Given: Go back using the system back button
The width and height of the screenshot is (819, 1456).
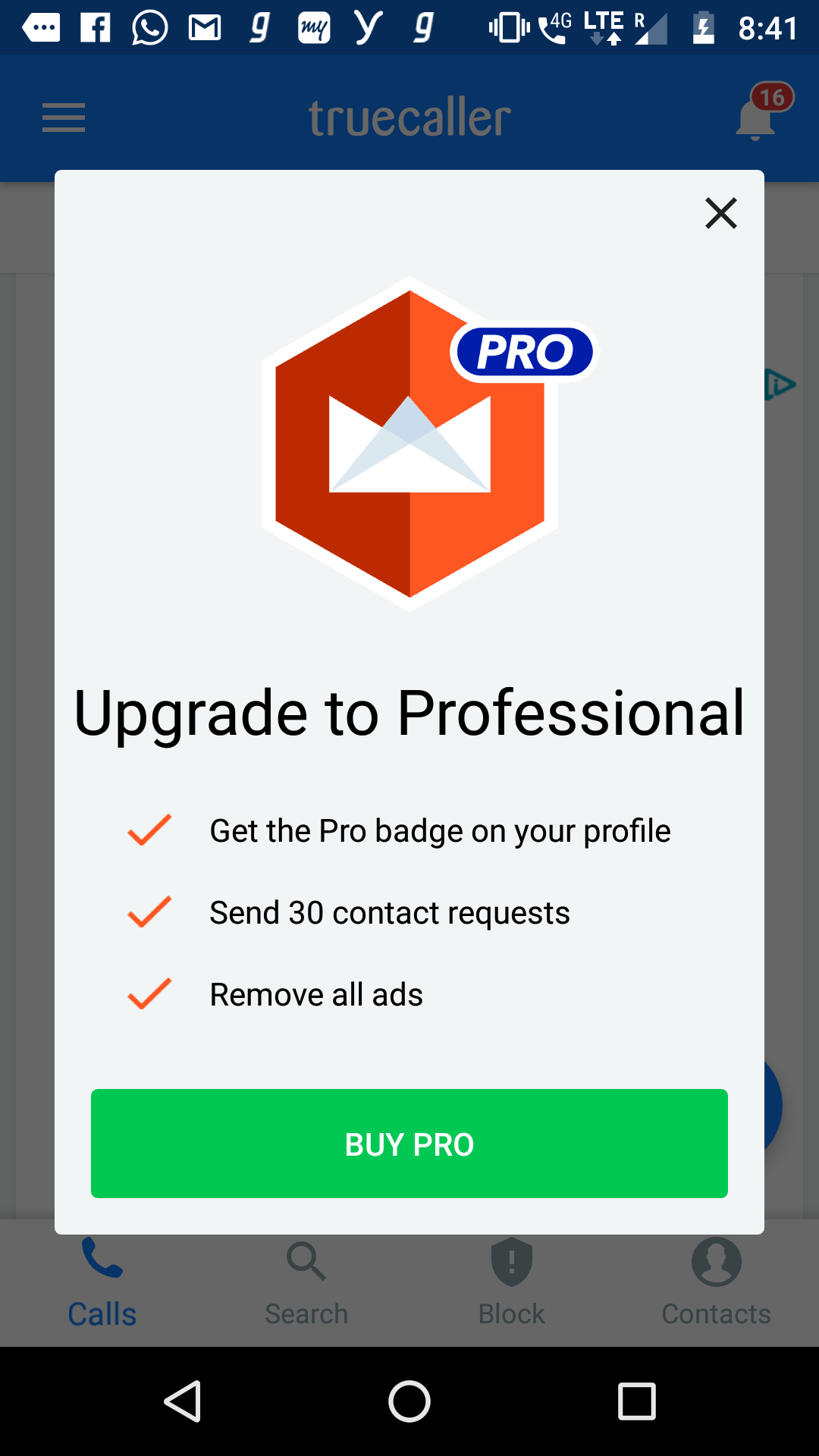Looking at the screenshot, I should (183, 1401).
